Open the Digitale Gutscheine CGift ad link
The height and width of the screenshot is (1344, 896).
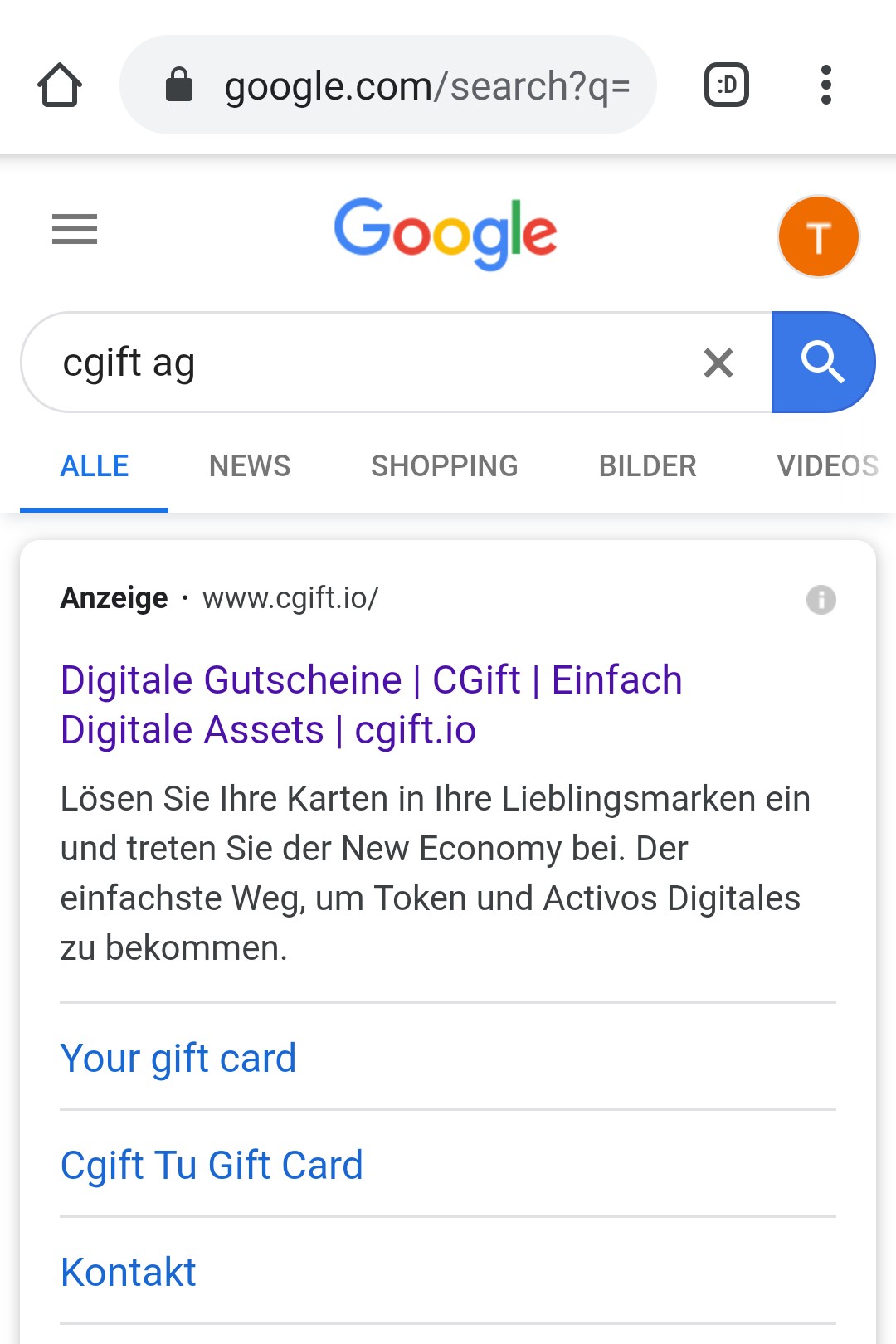369,704
